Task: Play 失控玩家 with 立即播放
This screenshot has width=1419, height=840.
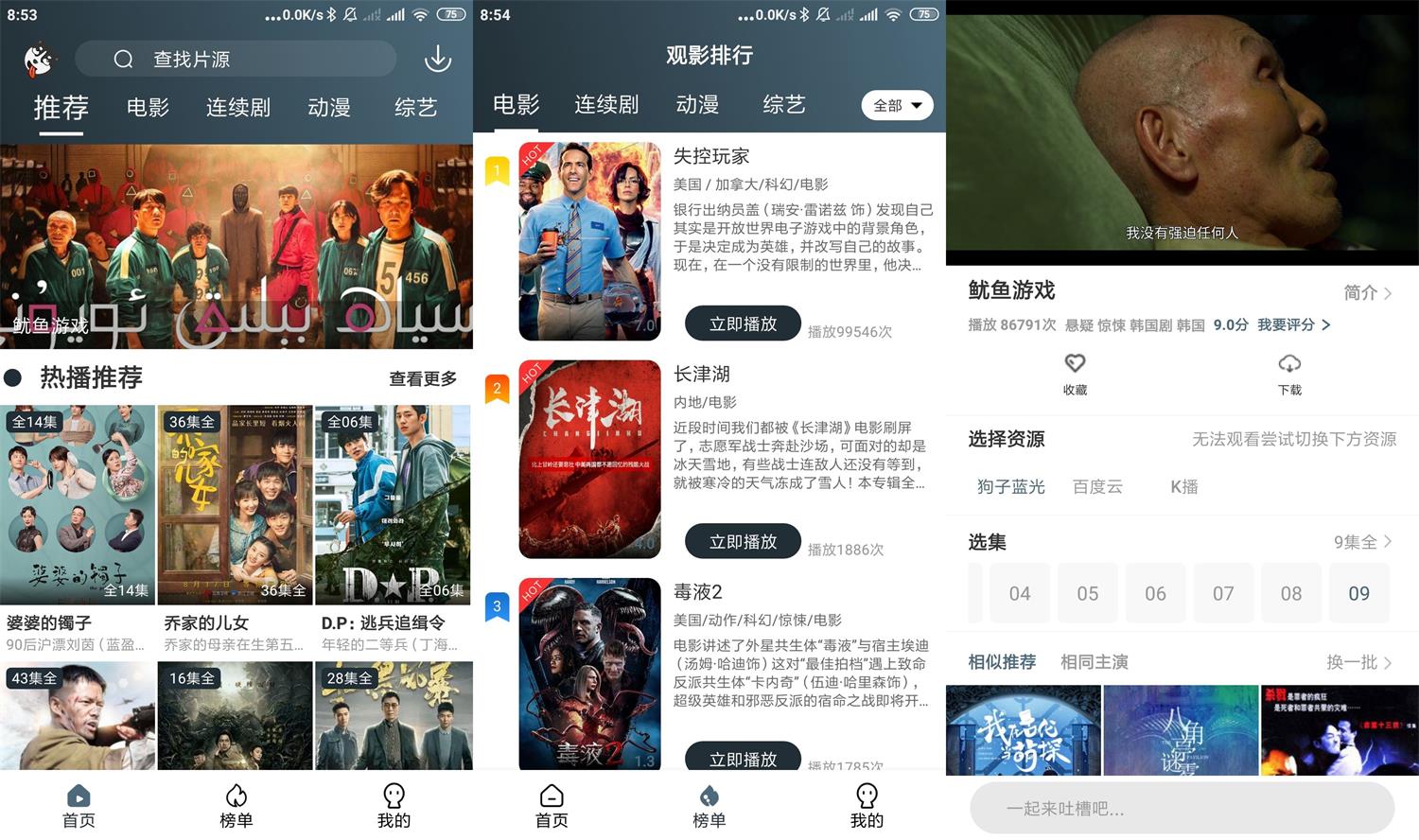Action: [x=743, y=324]
